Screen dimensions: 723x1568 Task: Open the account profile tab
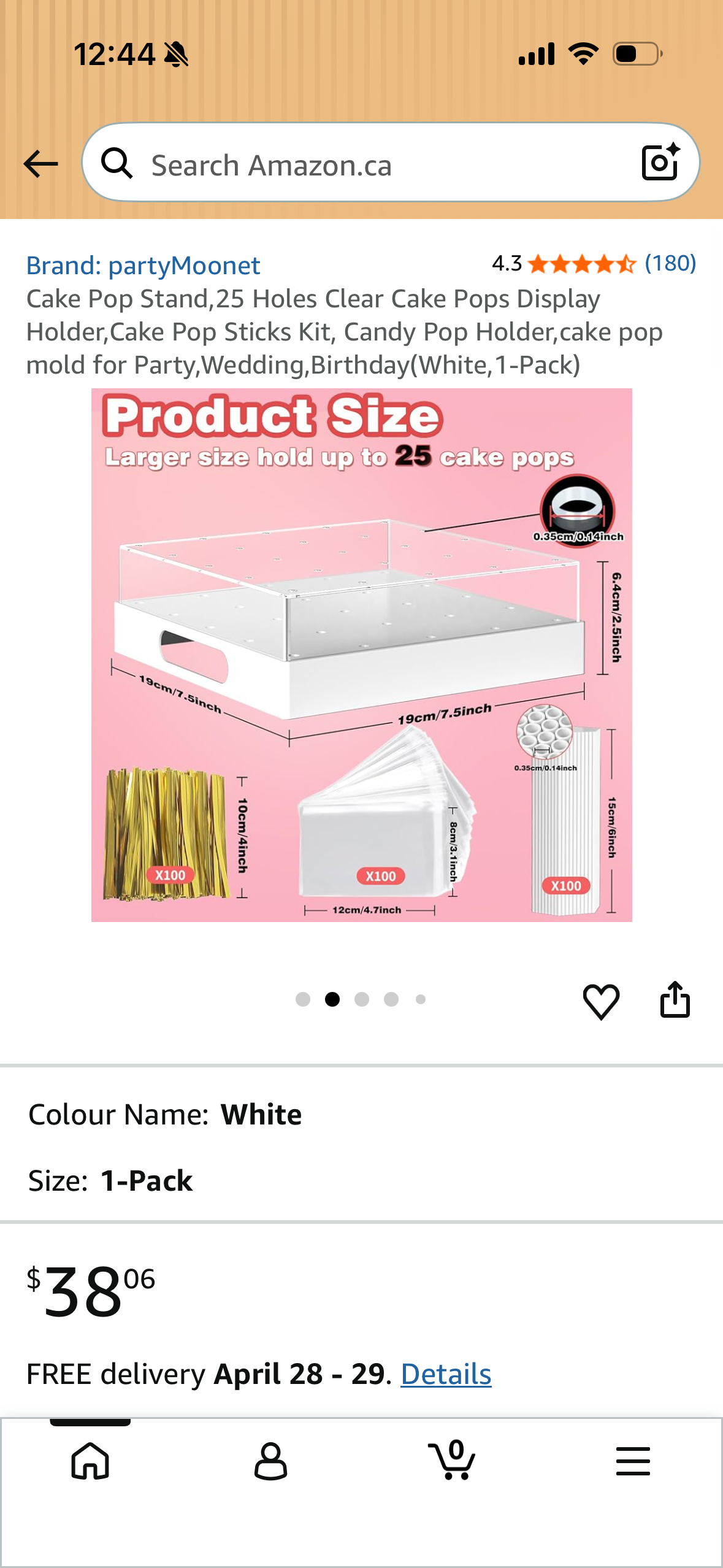point(270,1461)
